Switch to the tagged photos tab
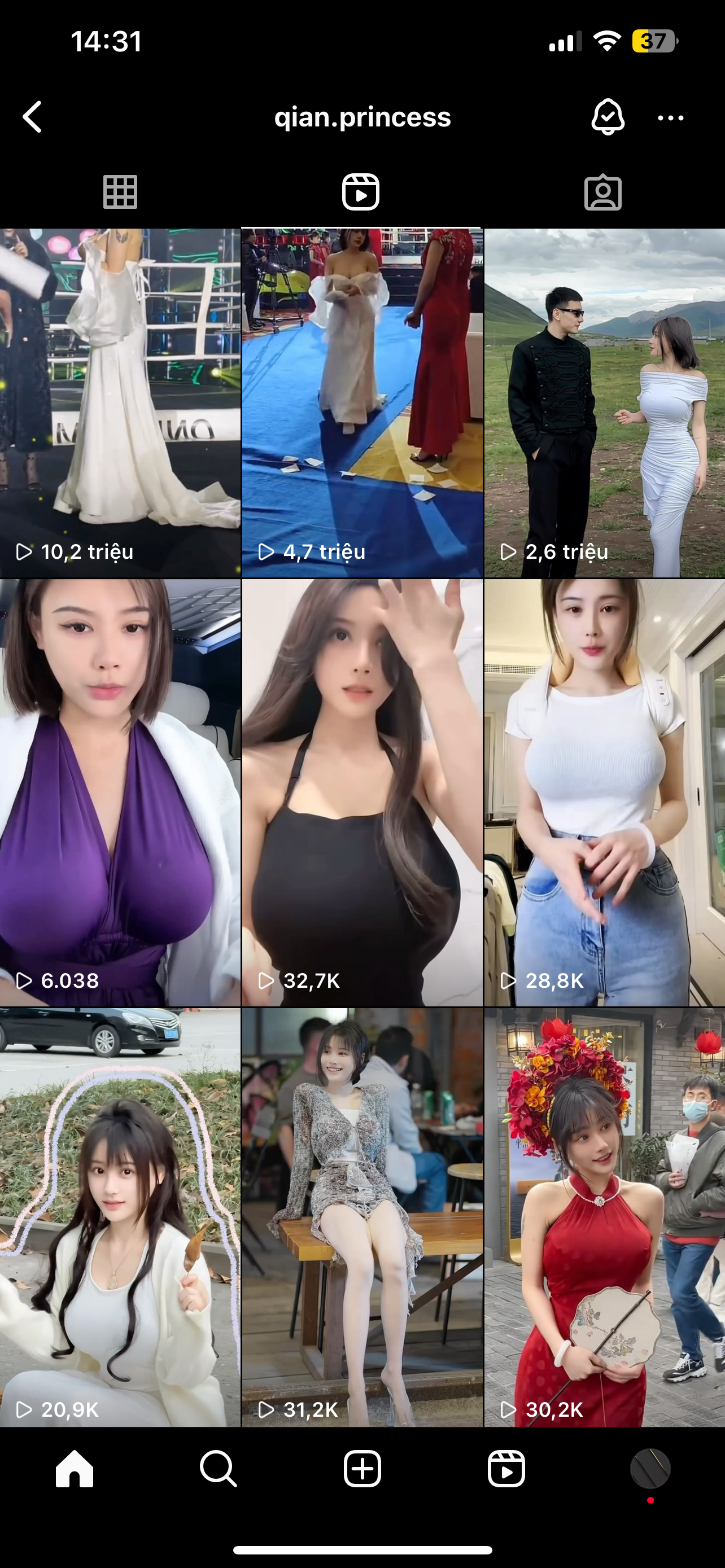The width and height of the screenshot is (725, 1568). click(602, 192)
